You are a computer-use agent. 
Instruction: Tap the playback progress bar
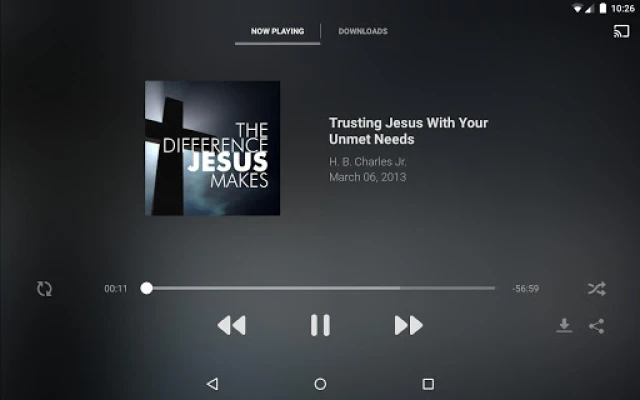click(320, 288)
